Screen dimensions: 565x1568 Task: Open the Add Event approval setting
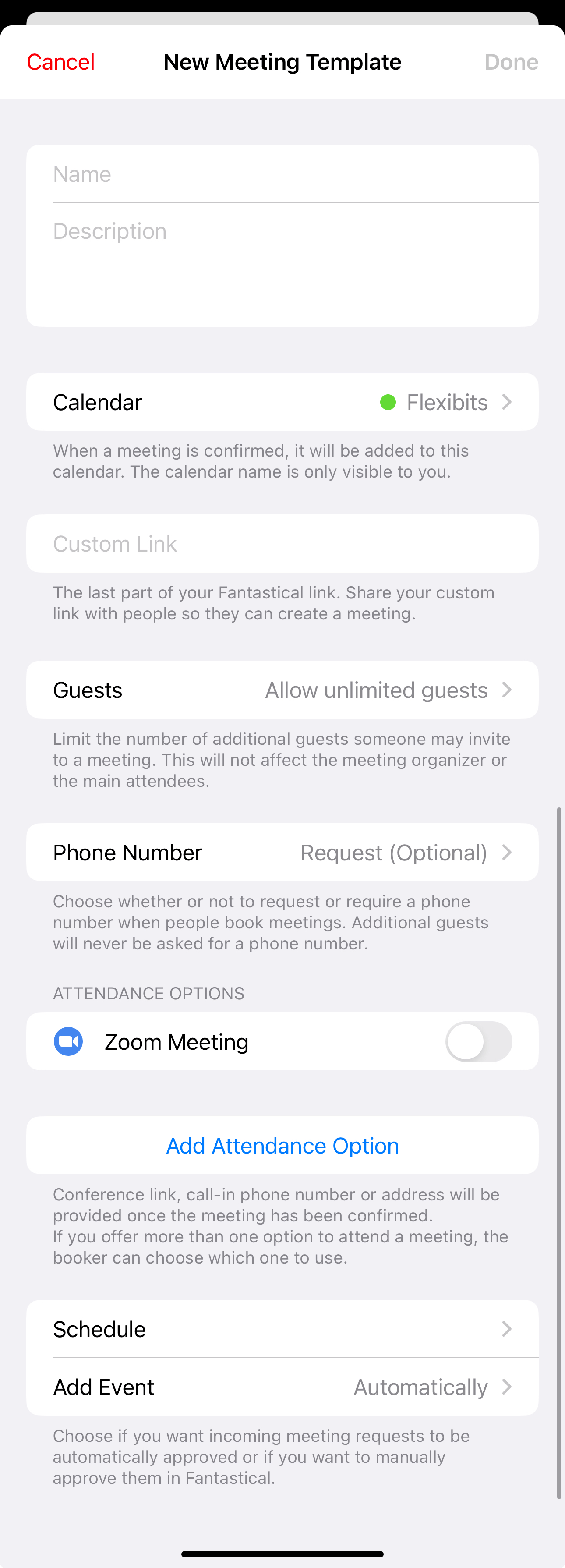[282, 1387]
